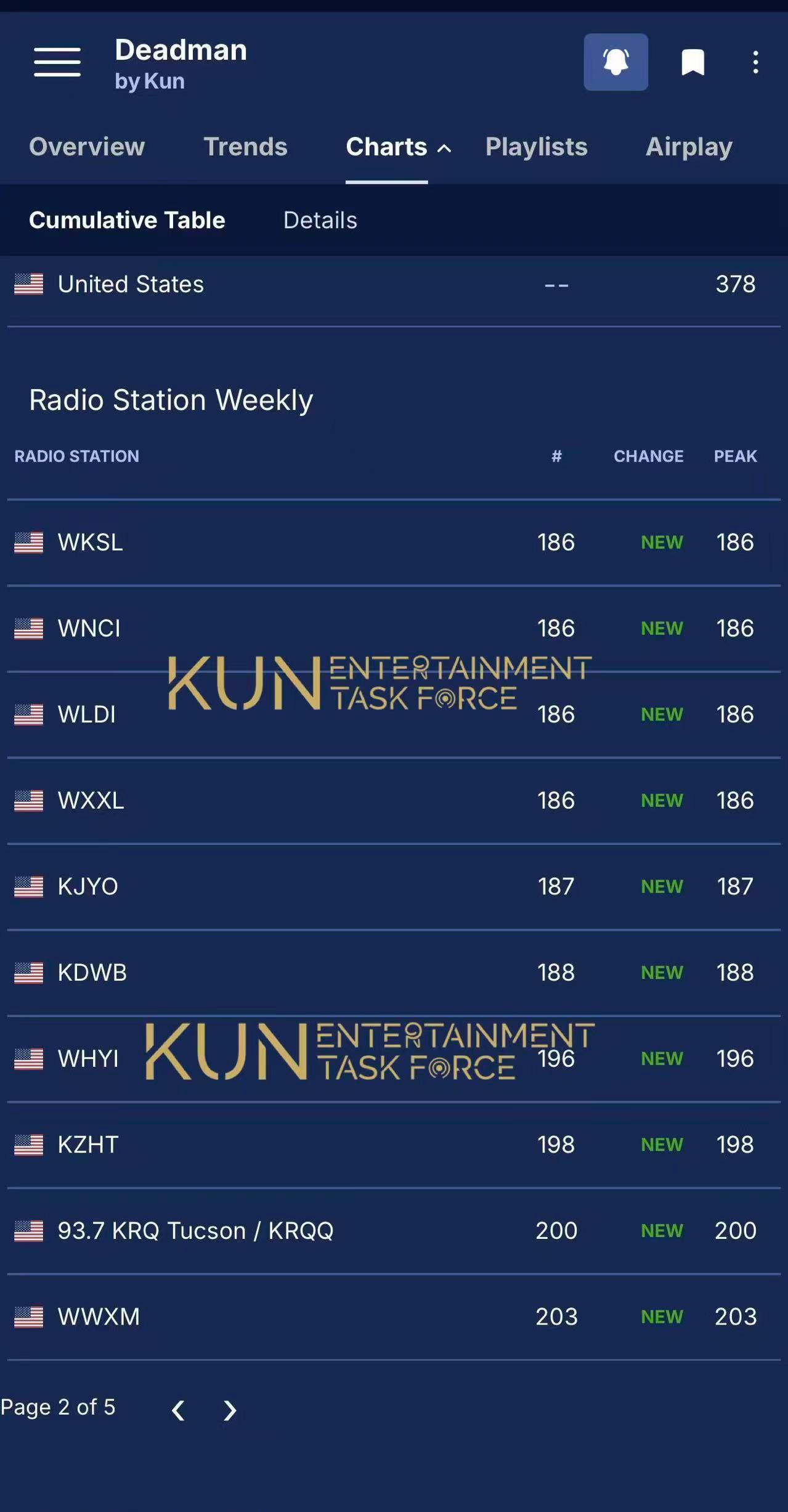
Task: Collapse the Charts tab dropdown
Action: pyautogui.click(x=399, y=147)
